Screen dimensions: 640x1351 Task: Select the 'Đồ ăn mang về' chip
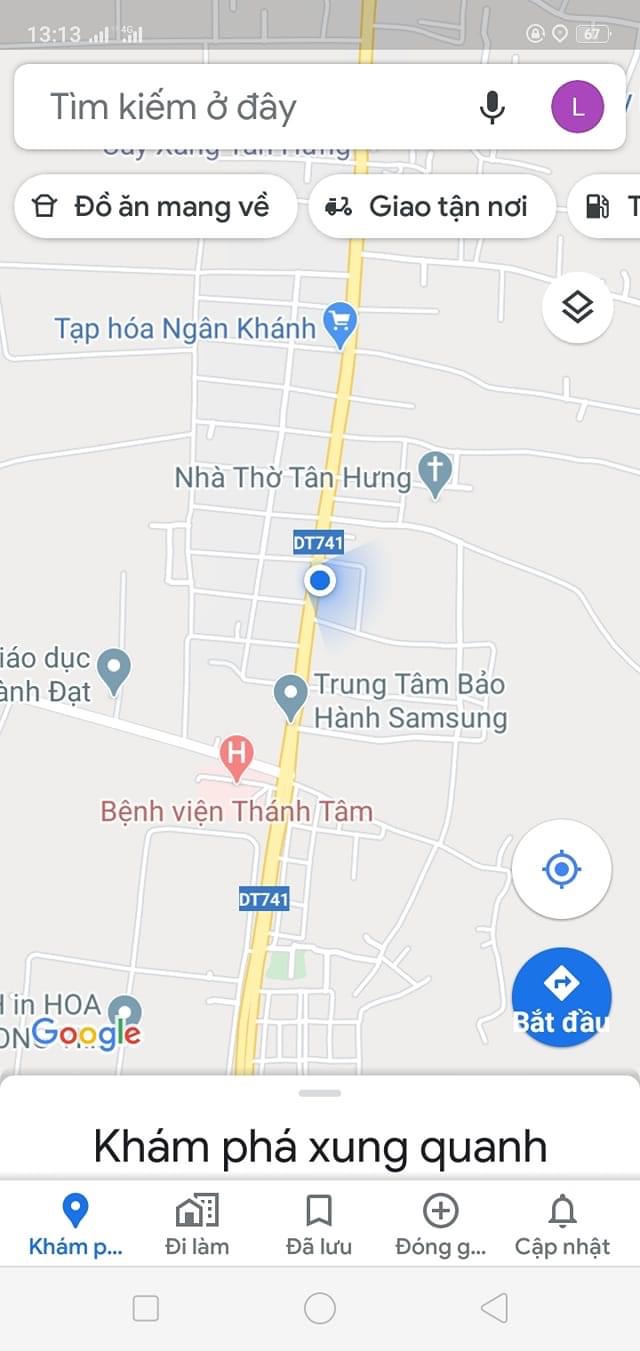(x=155, y=207)
